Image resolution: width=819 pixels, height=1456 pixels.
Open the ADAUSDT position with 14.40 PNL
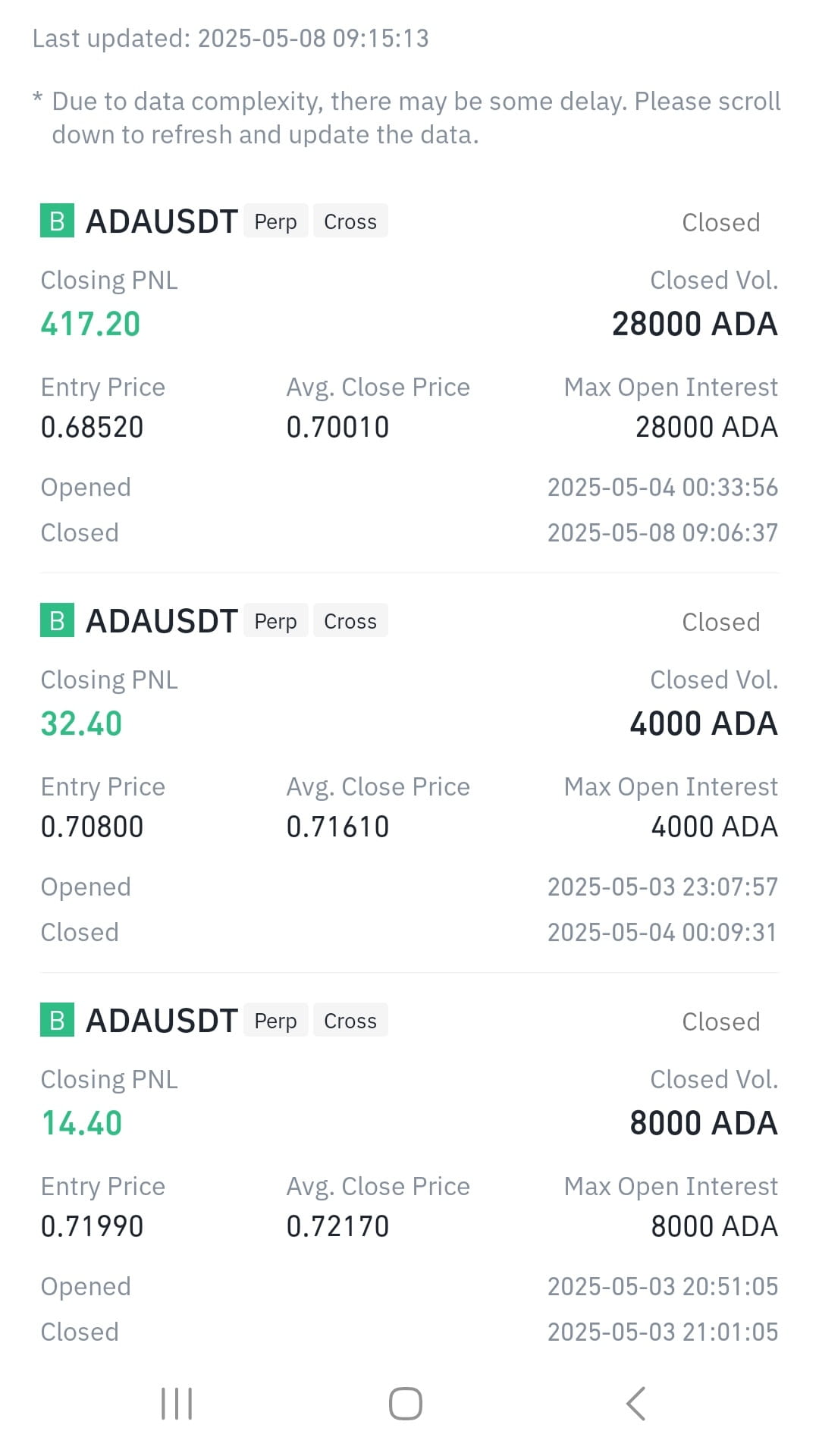pos(409,1173)
